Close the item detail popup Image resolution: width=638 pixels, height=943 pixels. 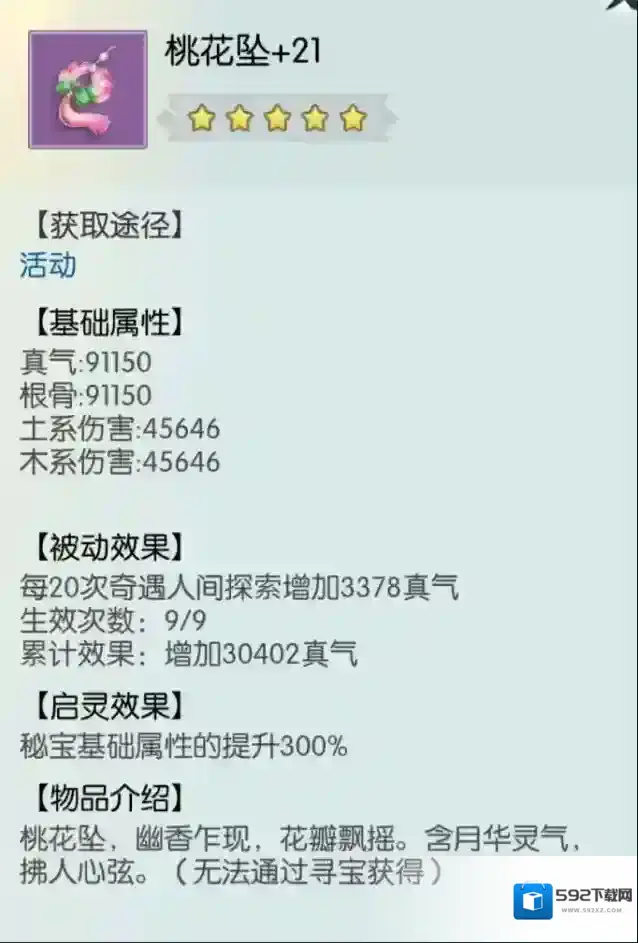point(625,5)
